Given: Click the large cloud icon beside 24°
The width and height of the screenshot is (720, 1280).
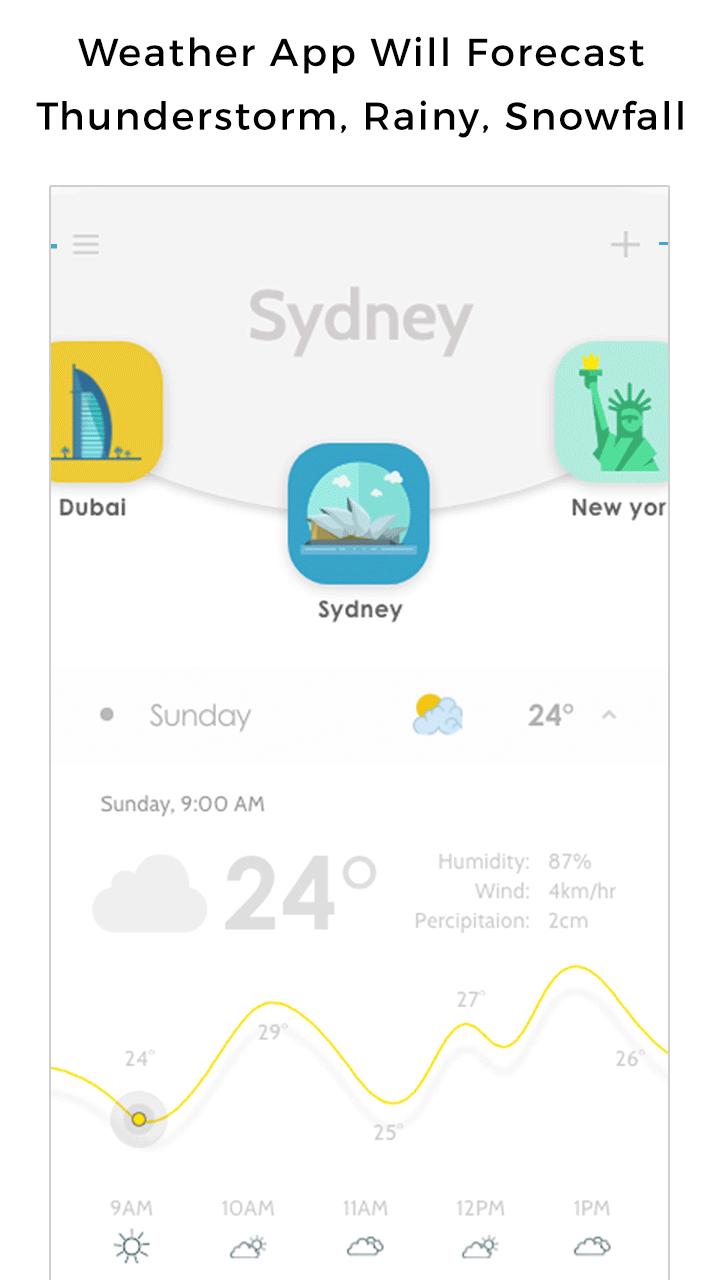Looking at the screenshot, I should click(x=150, y=893).
